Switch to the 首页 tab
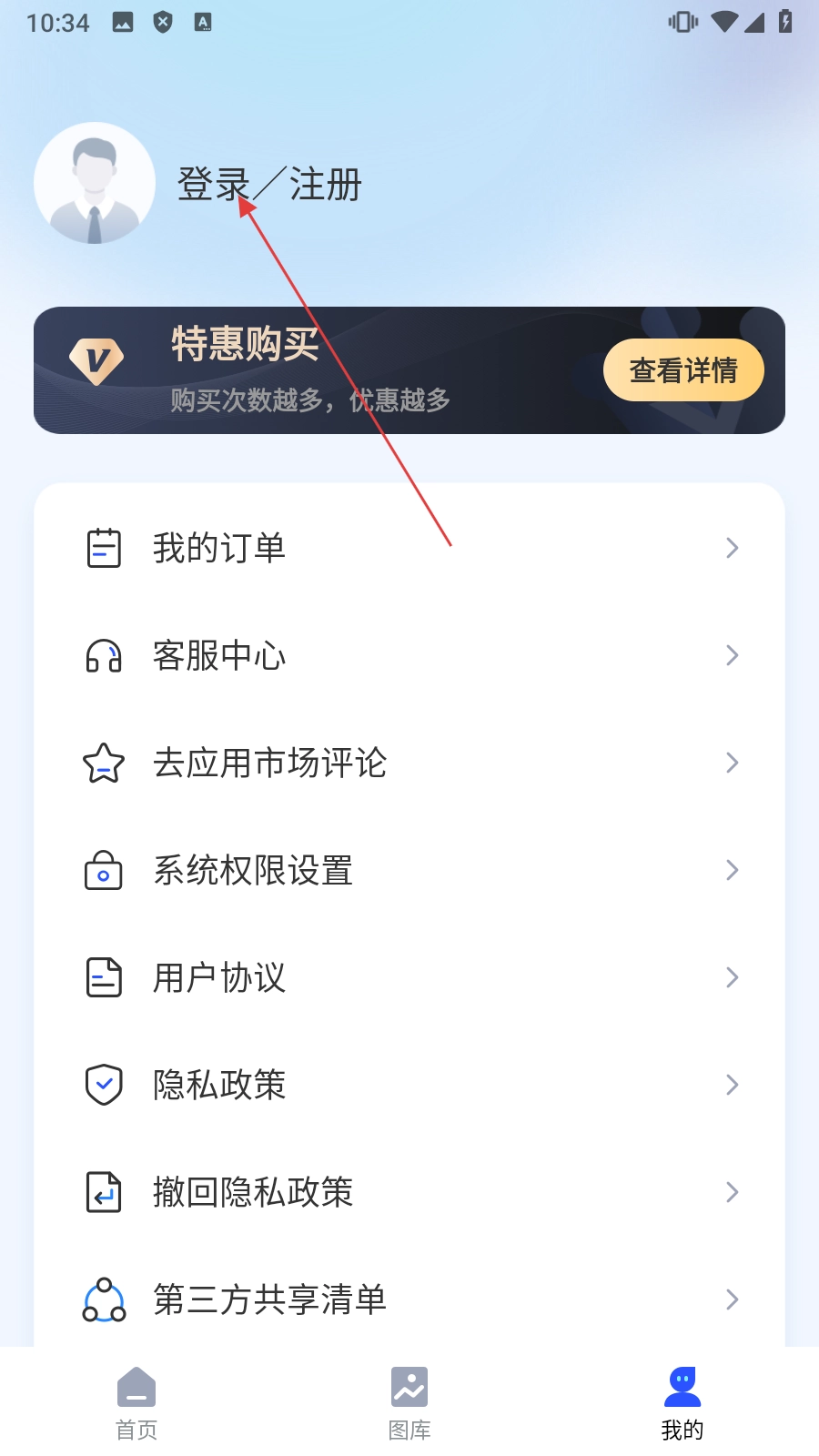819x1456 pixels. pos(136,1403)
